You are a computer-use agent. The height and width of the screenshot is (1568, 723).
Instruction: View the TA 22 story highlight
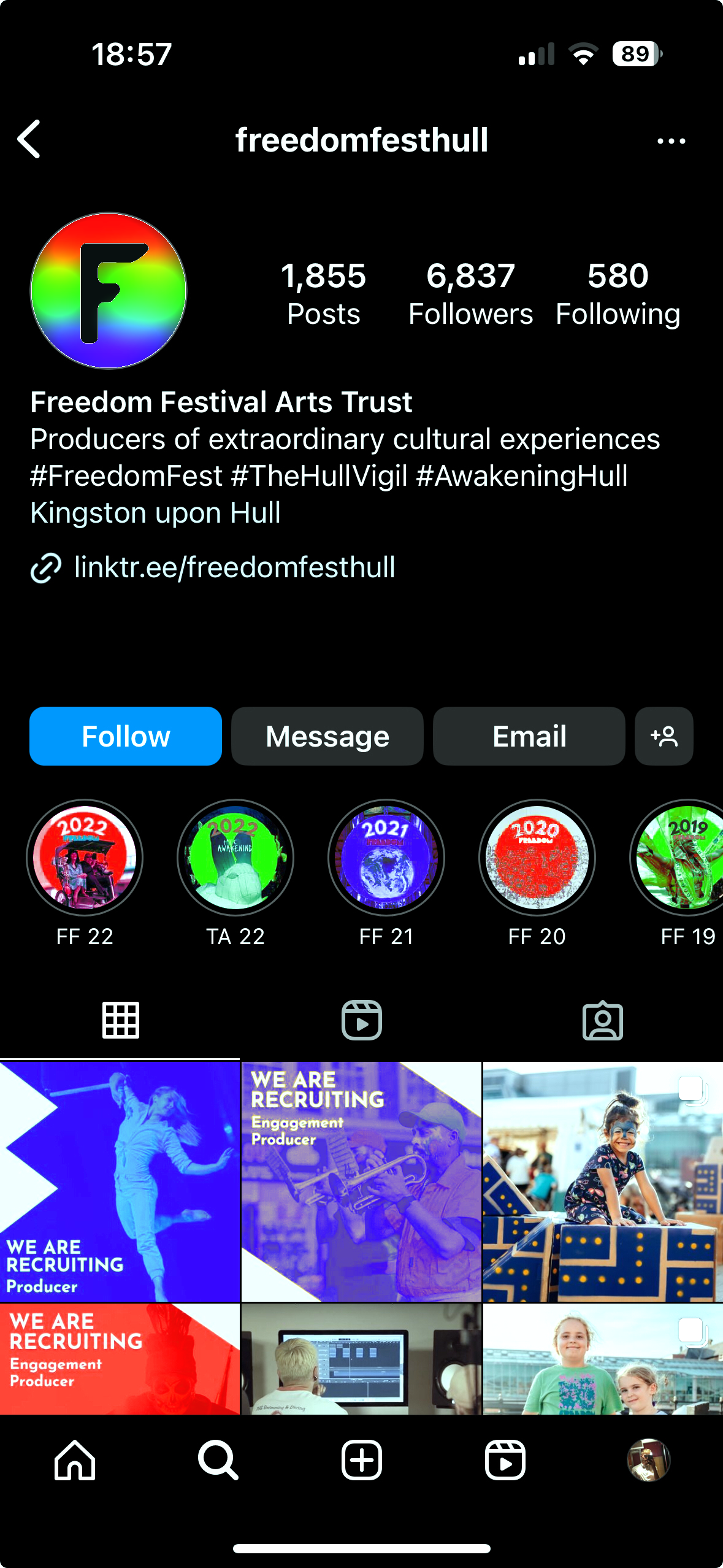(x=235, y=858)
